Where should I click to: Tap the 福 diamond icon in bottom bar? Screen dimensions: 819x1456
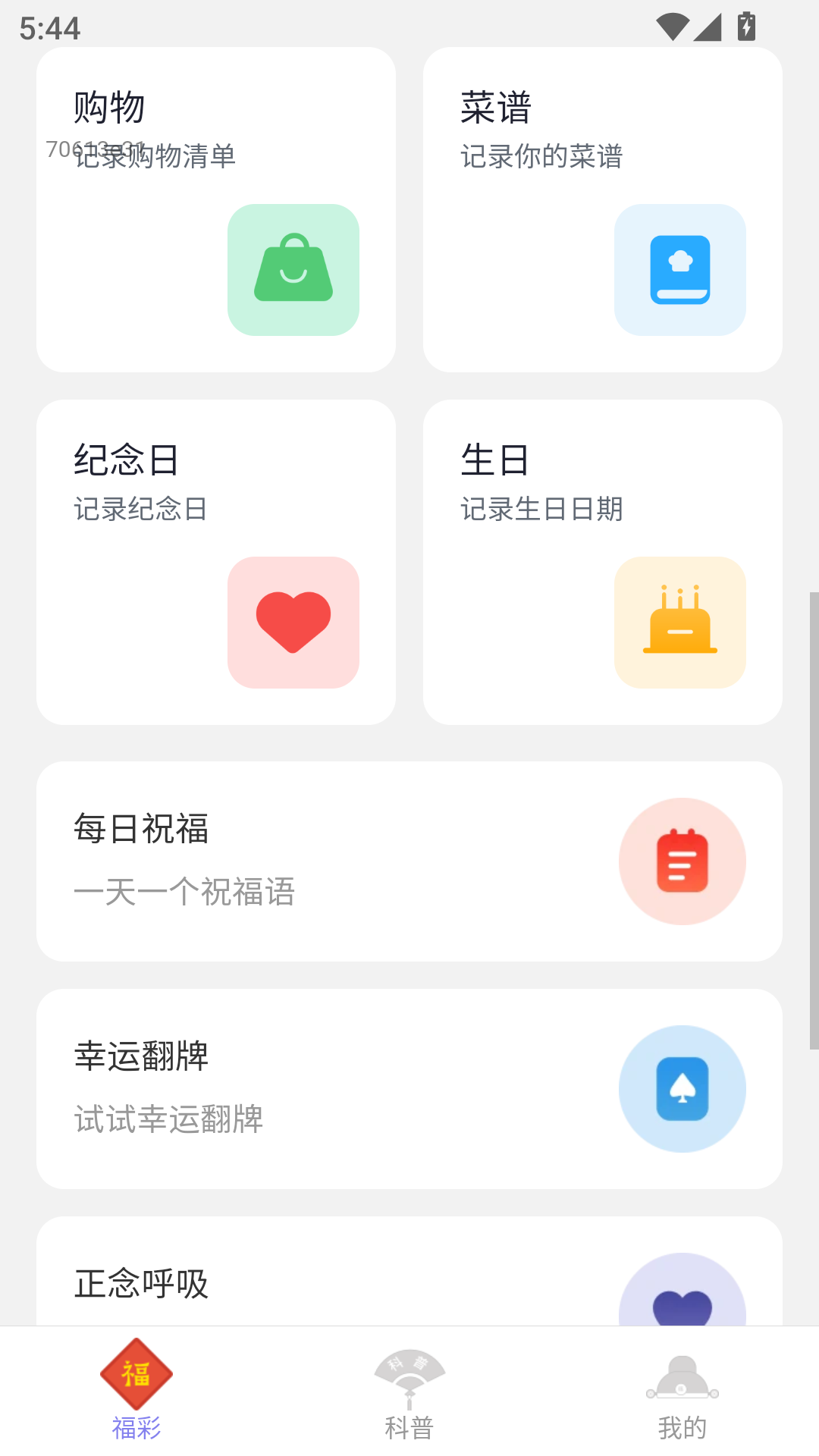[136, 1373]
